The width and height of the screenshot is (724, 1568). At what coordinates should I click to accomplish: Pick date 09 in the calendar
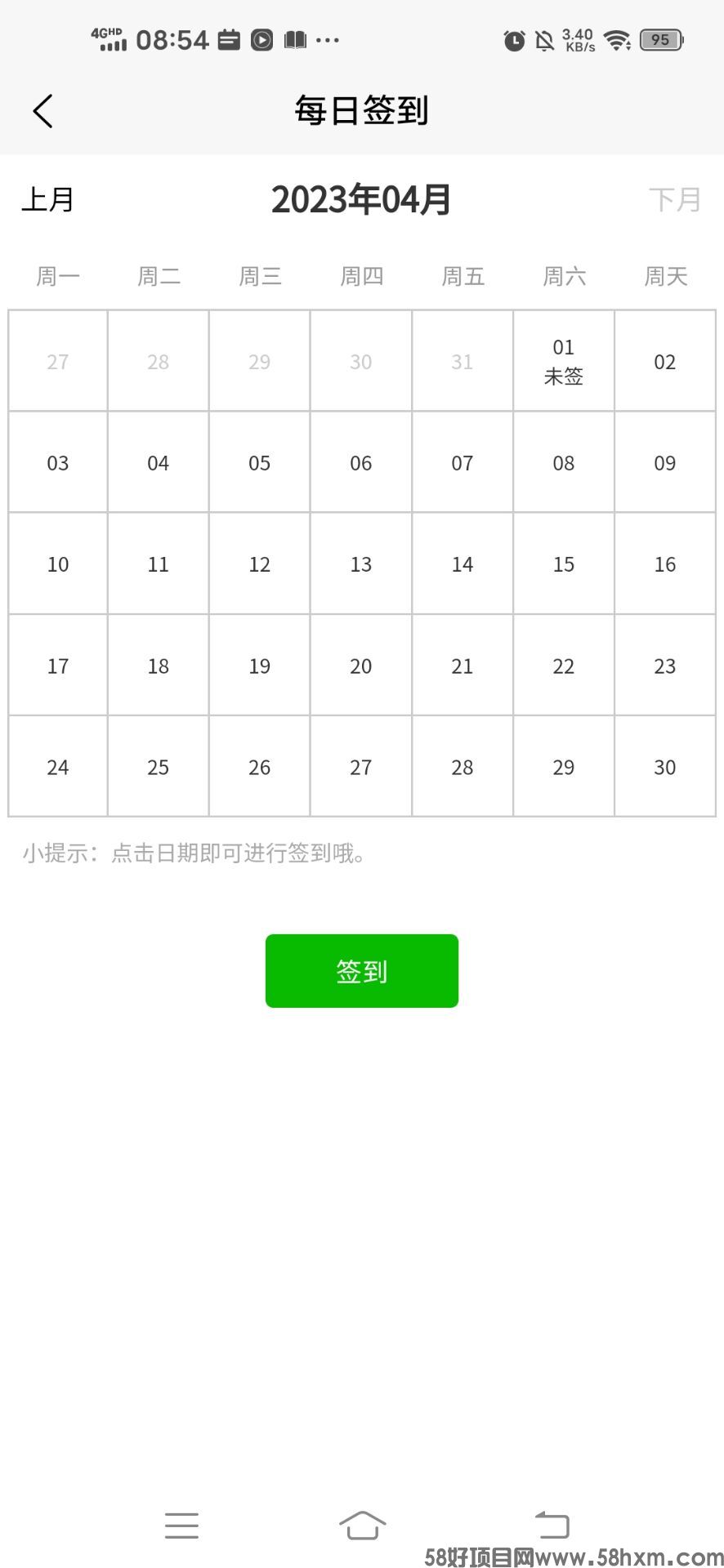tap(665, 463)
